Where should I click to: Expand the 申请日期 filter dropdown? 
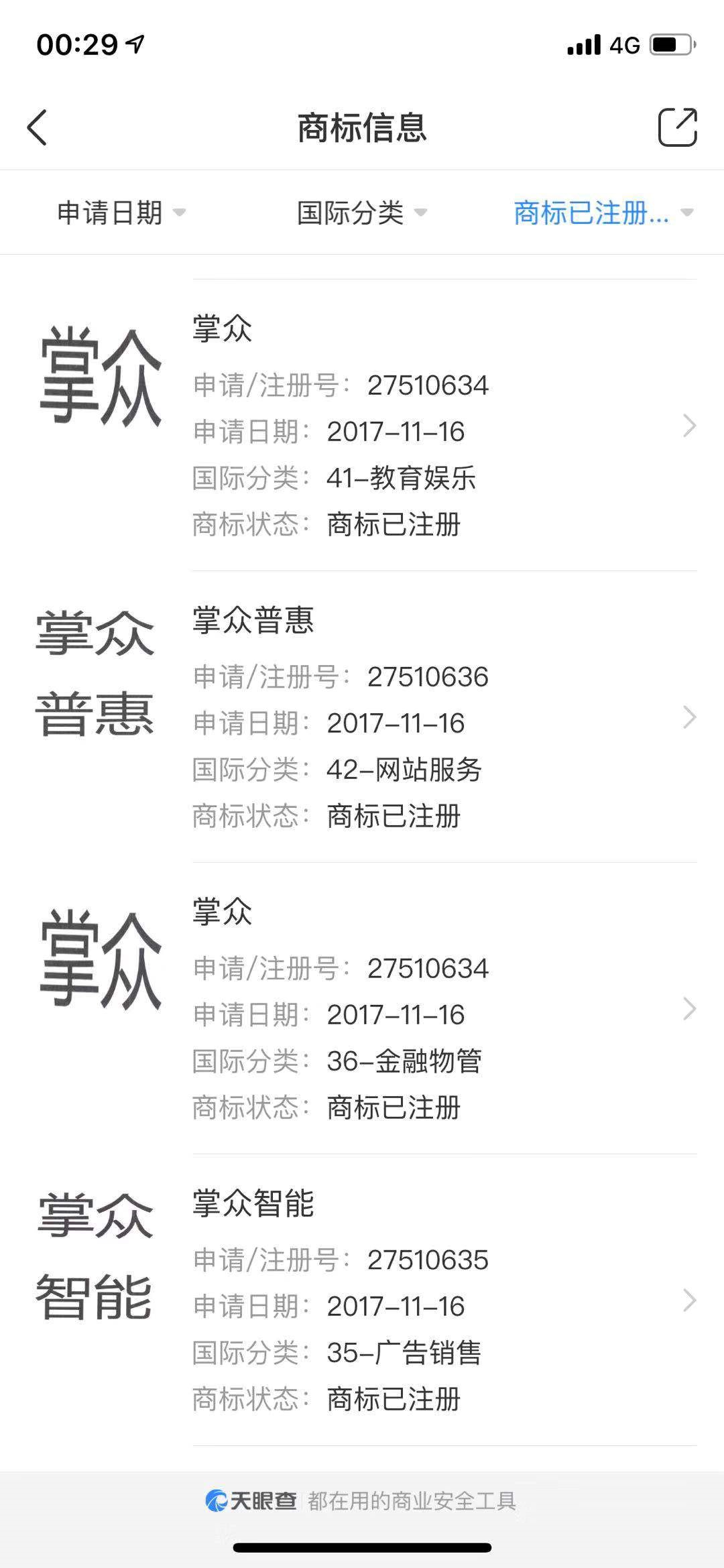(x=121, y=213)
